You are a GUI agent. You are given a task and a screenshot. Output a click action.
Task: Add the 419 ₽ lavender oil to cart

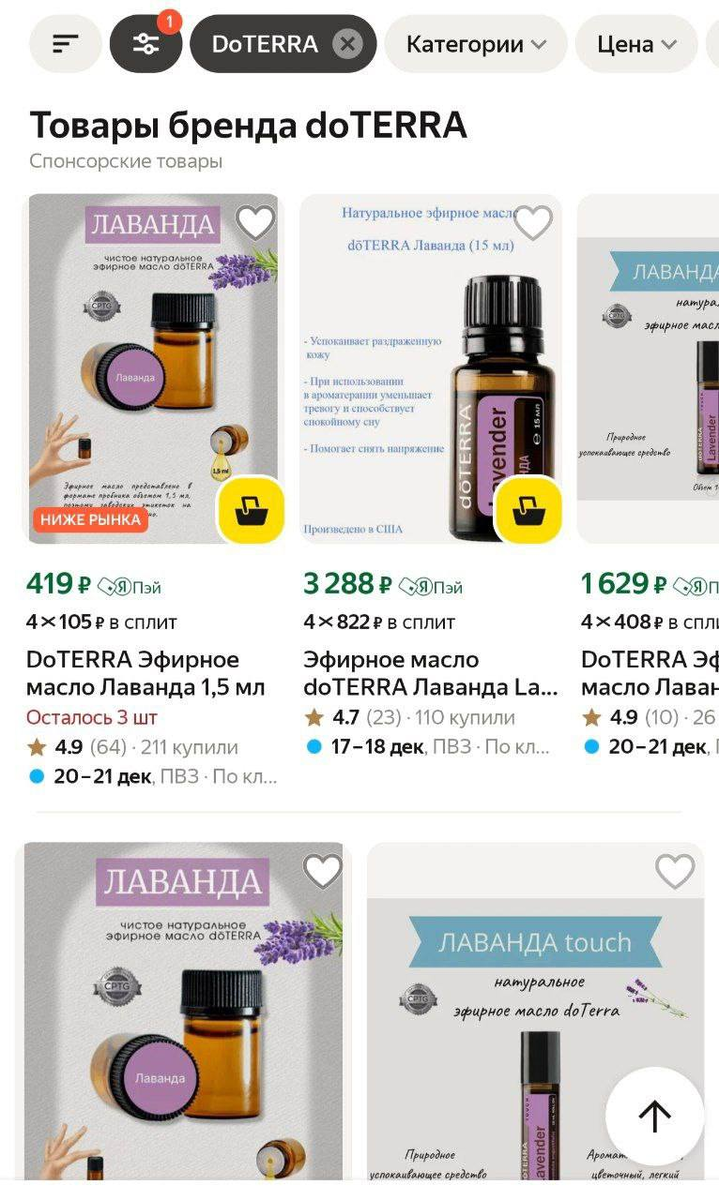pyautogui.click(x=251, y=510)
